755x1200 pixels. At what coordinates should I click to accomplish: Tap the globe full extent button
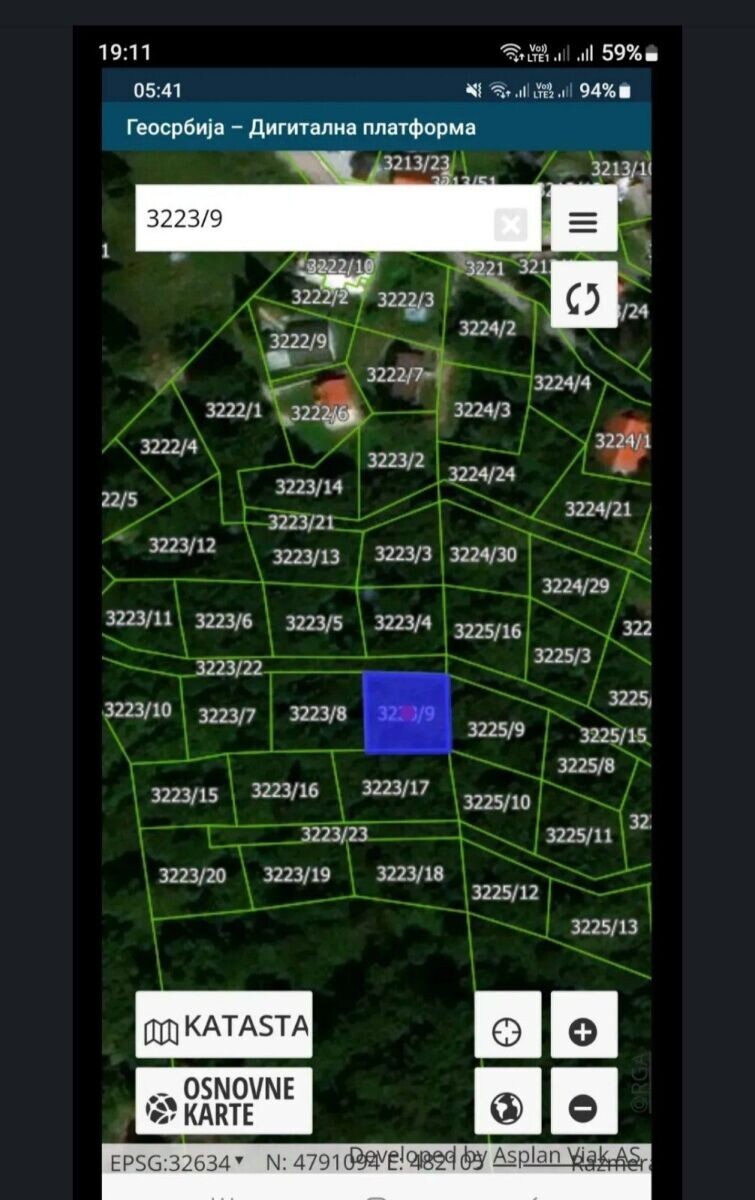click(x=508, y=1106)
